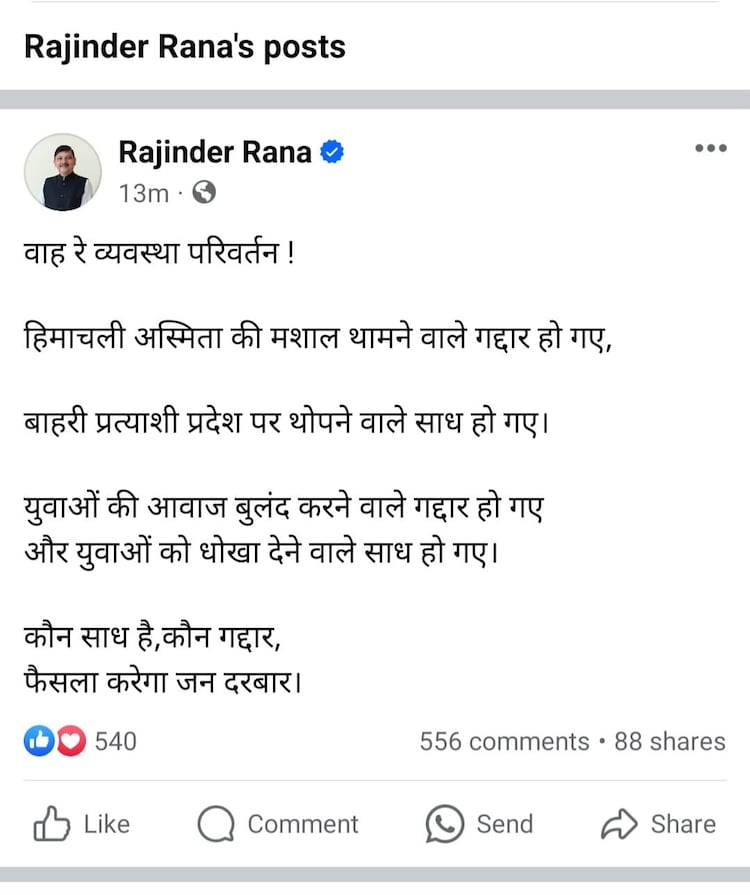This screenshot has height=895, width=750.
Task: Open Rajinder Rana's profile from the name
Action: pos(215,152)
